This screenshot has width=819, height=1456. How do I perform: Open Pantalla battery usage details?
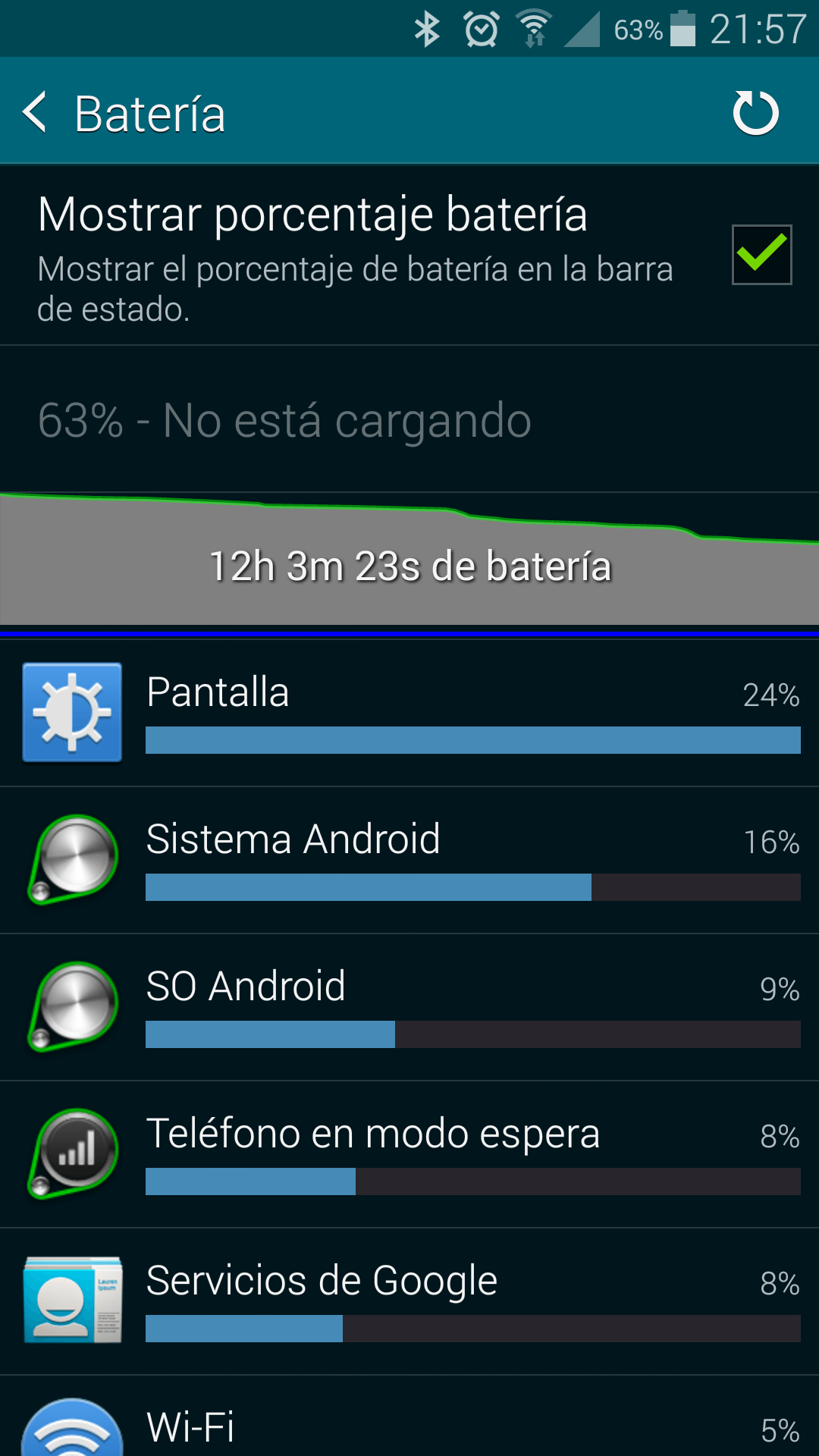click(x=409, y=713)
